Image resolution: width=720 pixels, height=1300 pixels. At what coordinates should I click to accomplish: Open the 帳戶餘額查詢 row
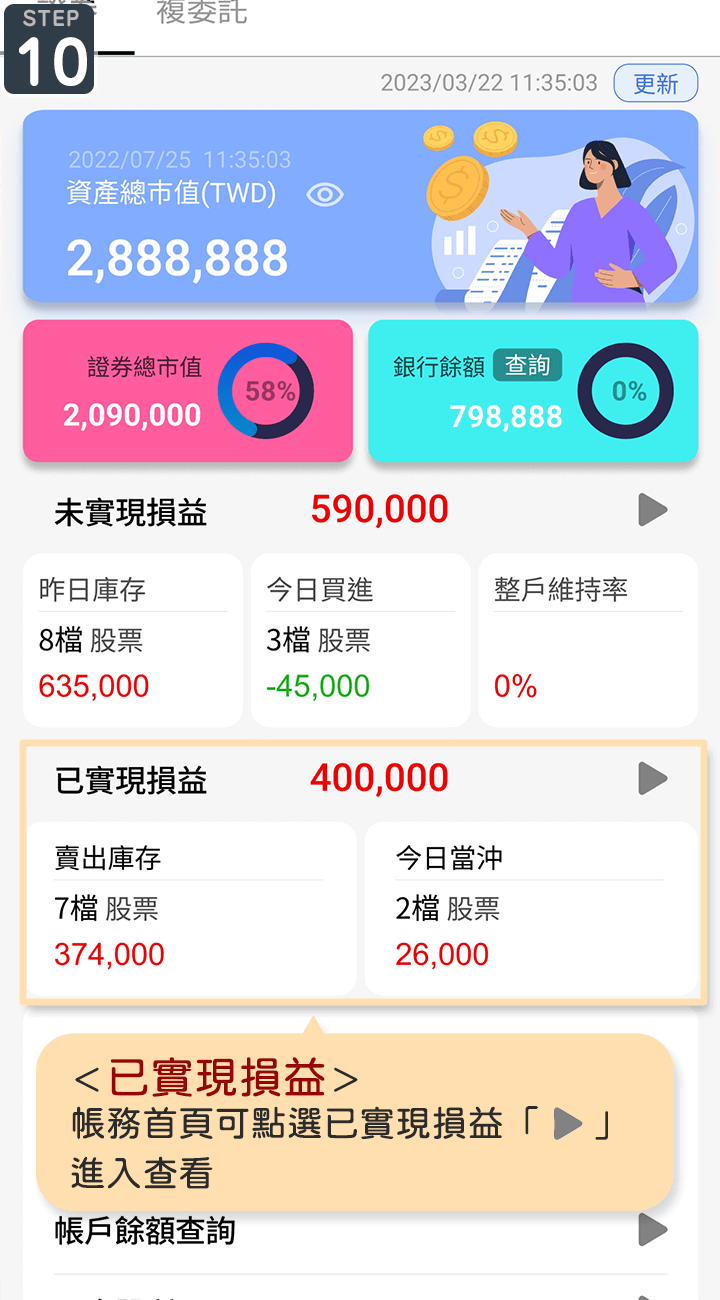[x=360, y=1230]
